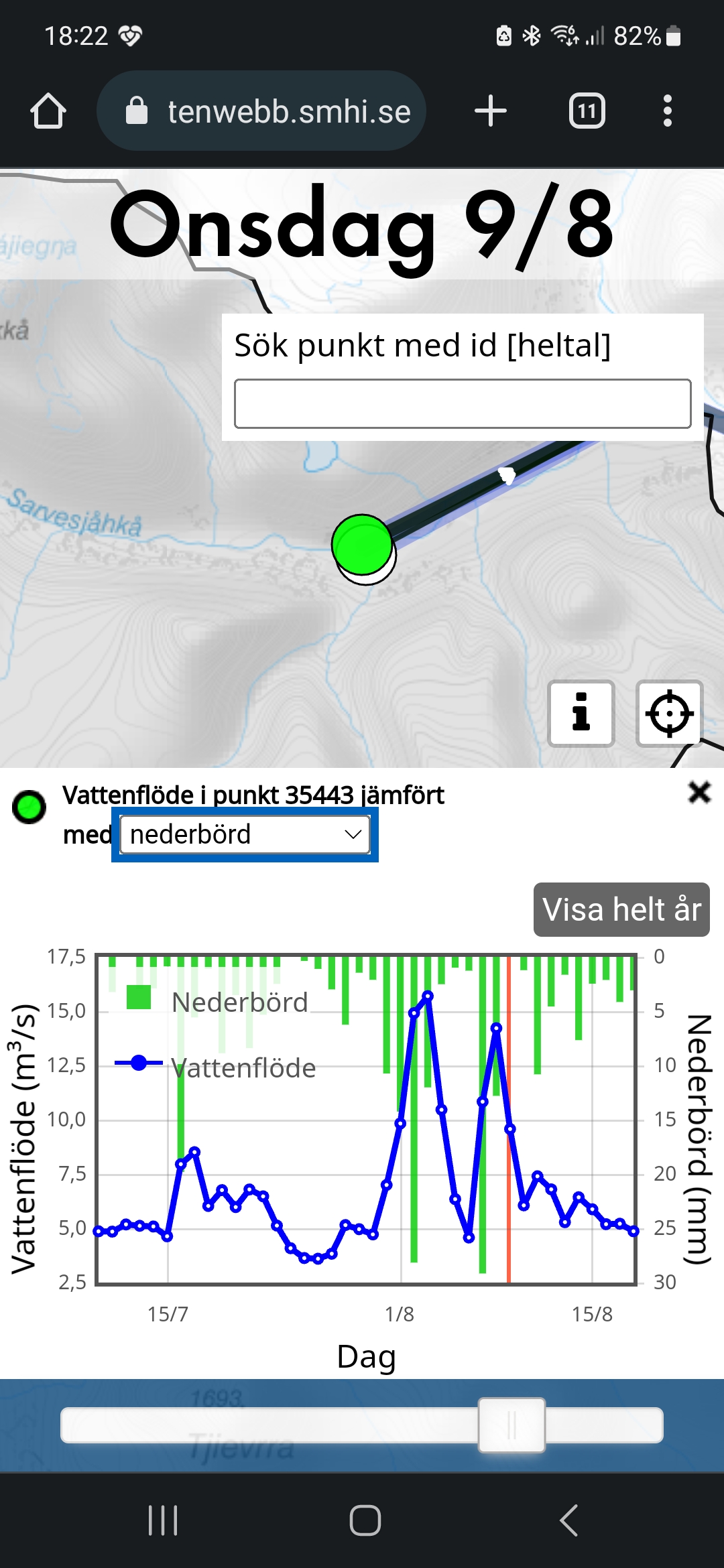Tap the date slider handle
724x1568 pixels.
pyautogui.click(x=511, y=1425)
